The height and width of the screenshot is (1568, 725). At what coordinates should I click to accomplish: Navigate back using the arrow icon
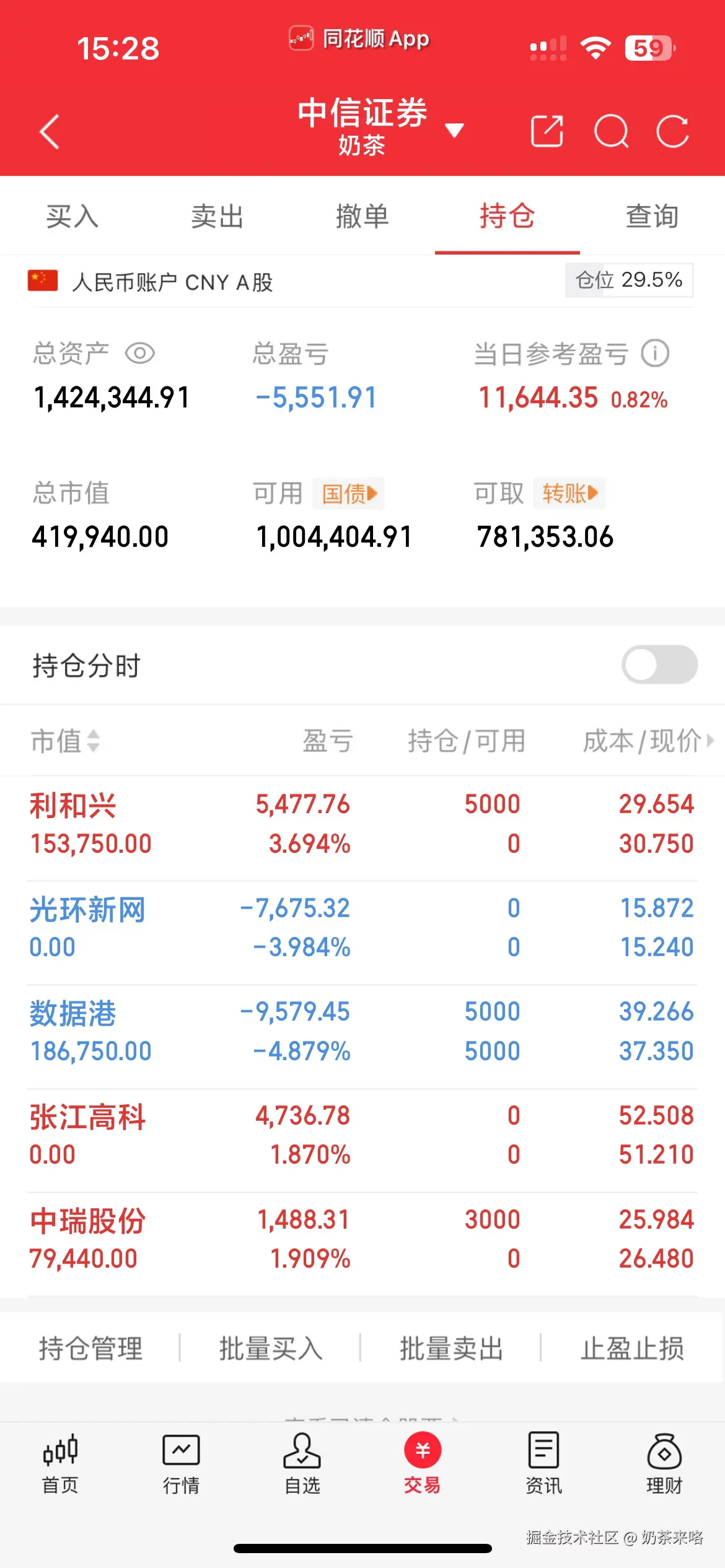pyautogui.click(x=50, y=130)
